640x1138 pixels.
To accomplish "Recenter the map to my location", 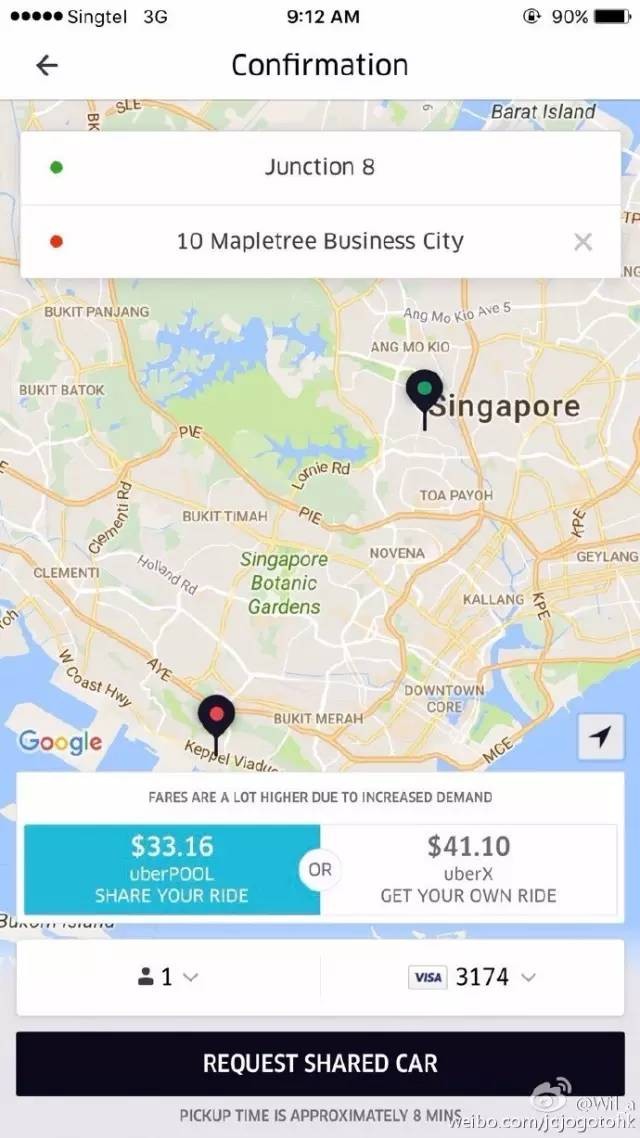I will [x=600, y=738].
